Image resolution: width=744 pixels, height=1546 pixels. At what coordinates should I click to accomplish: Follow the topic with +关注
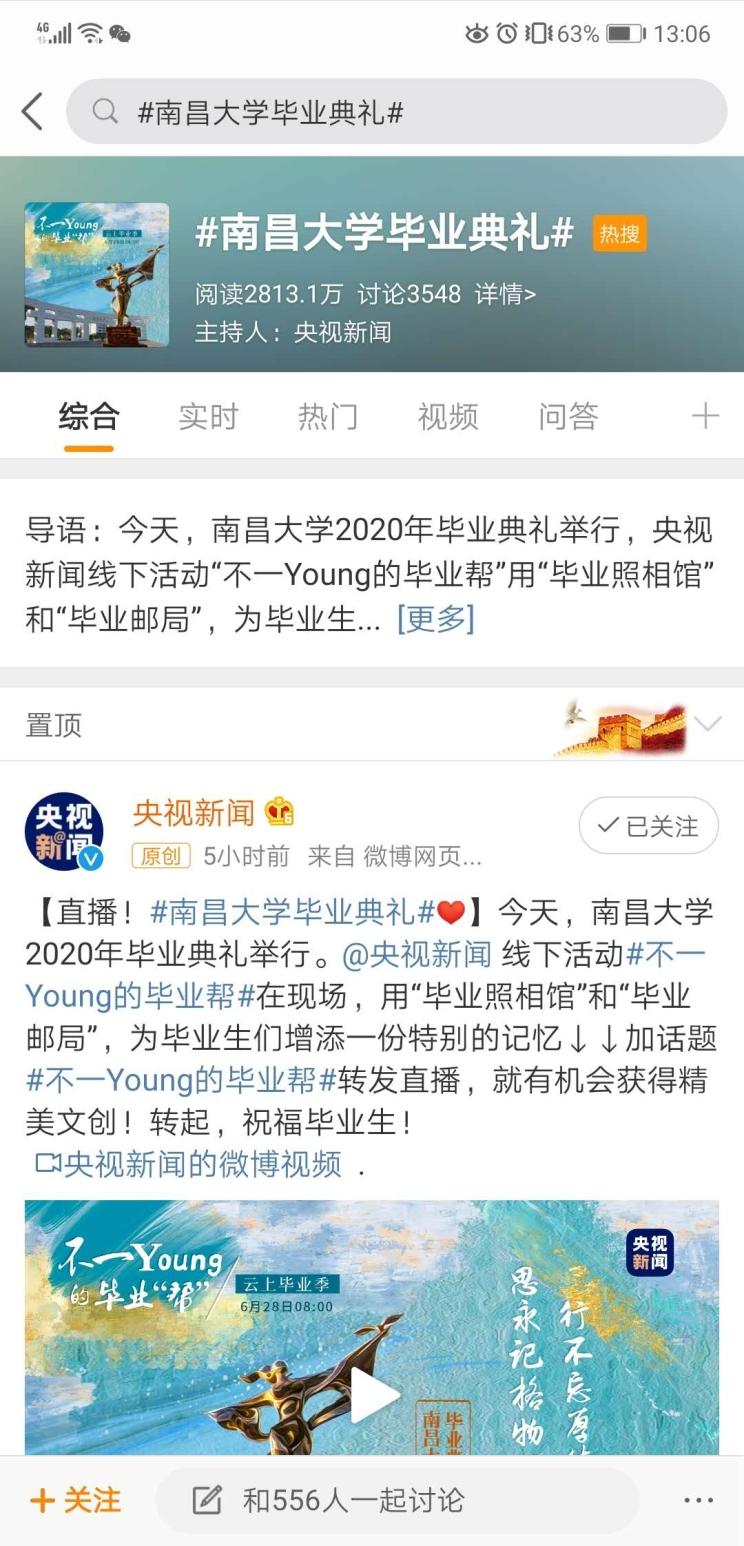pos(76,1500)
